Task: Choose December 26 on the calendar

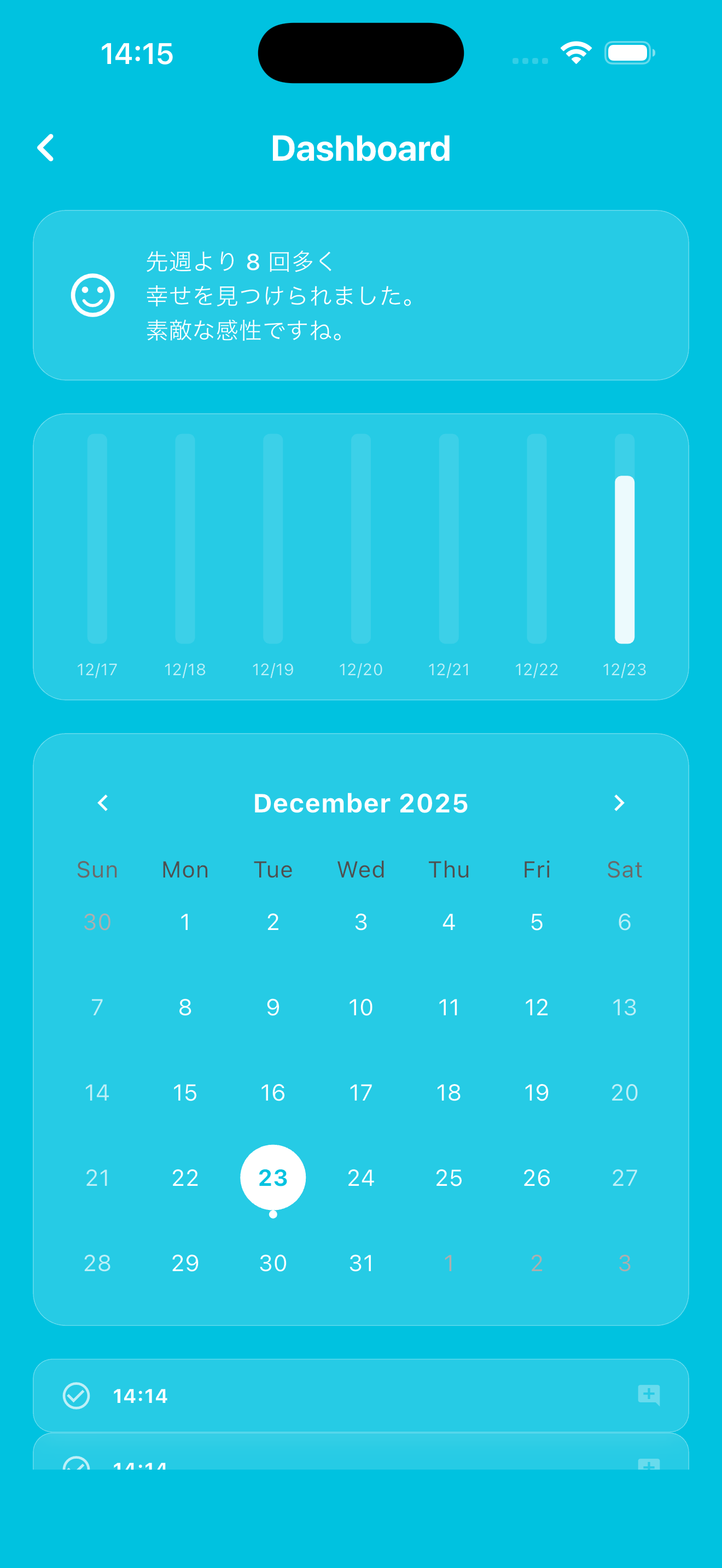Action: coord(537,1178)
